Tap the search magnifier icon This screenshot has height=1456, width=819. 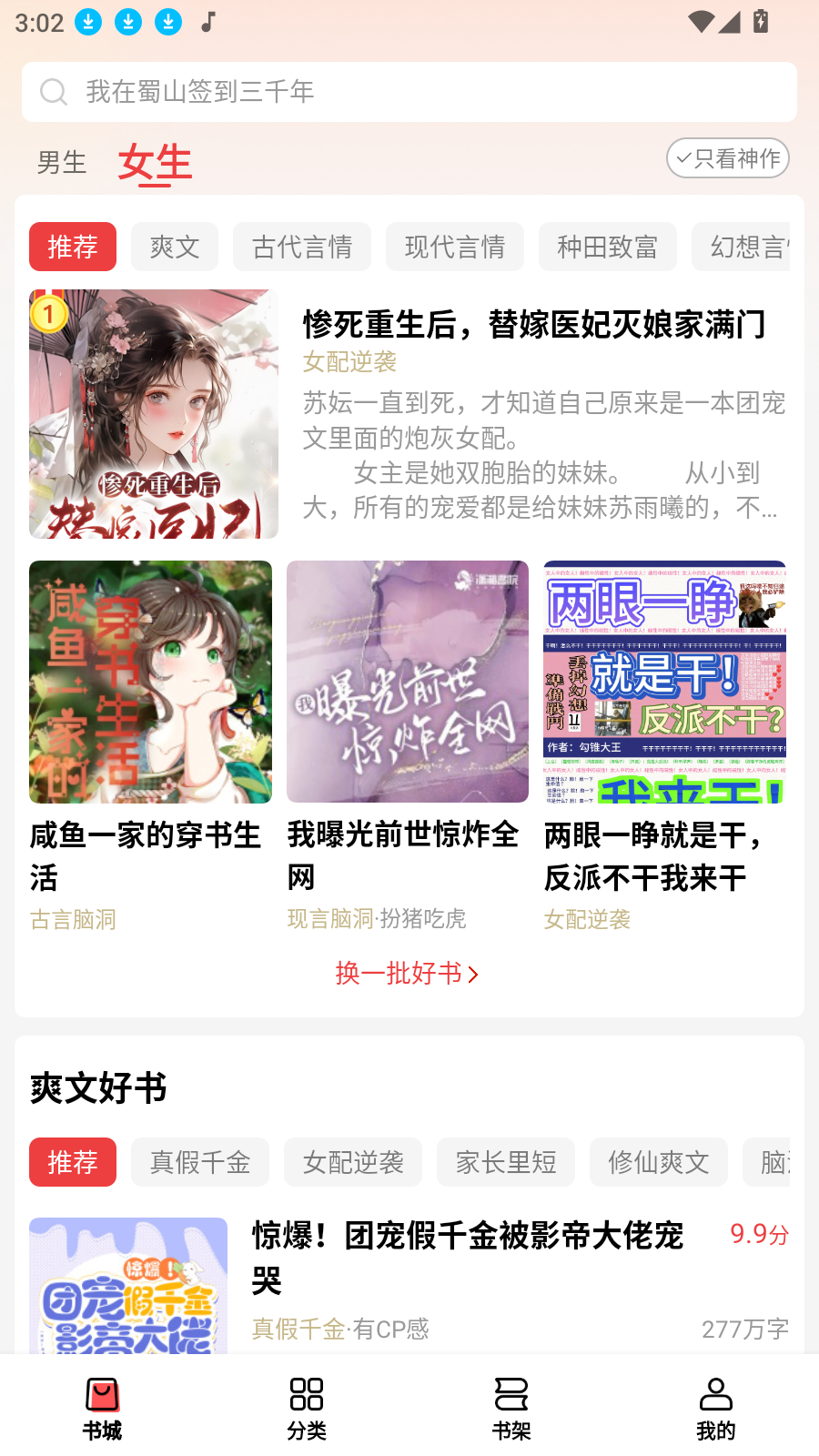click(x=54, y=91)
